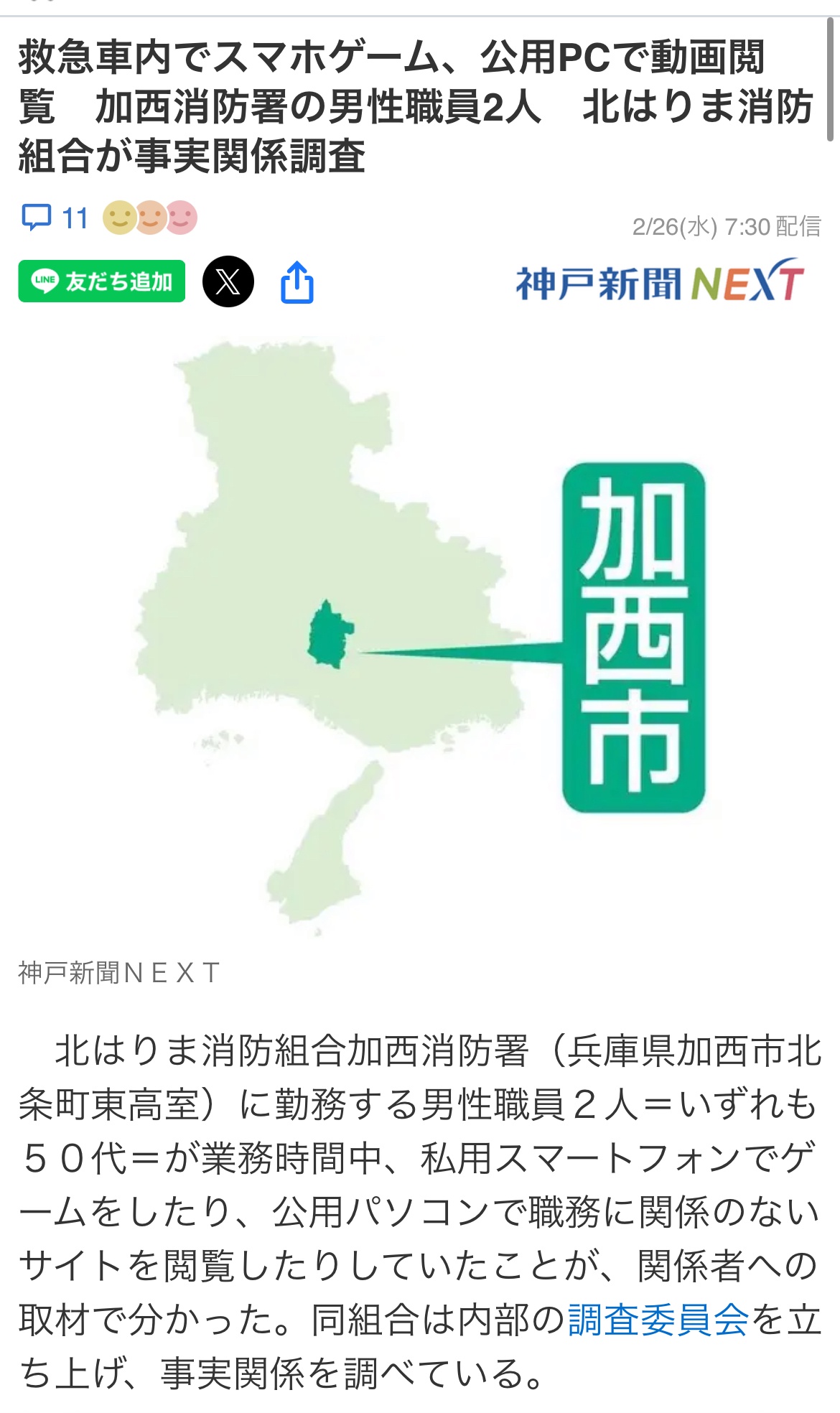Open the share sheet icon
The width and height of the screenshot is (840, 1413).
point(297,282)
